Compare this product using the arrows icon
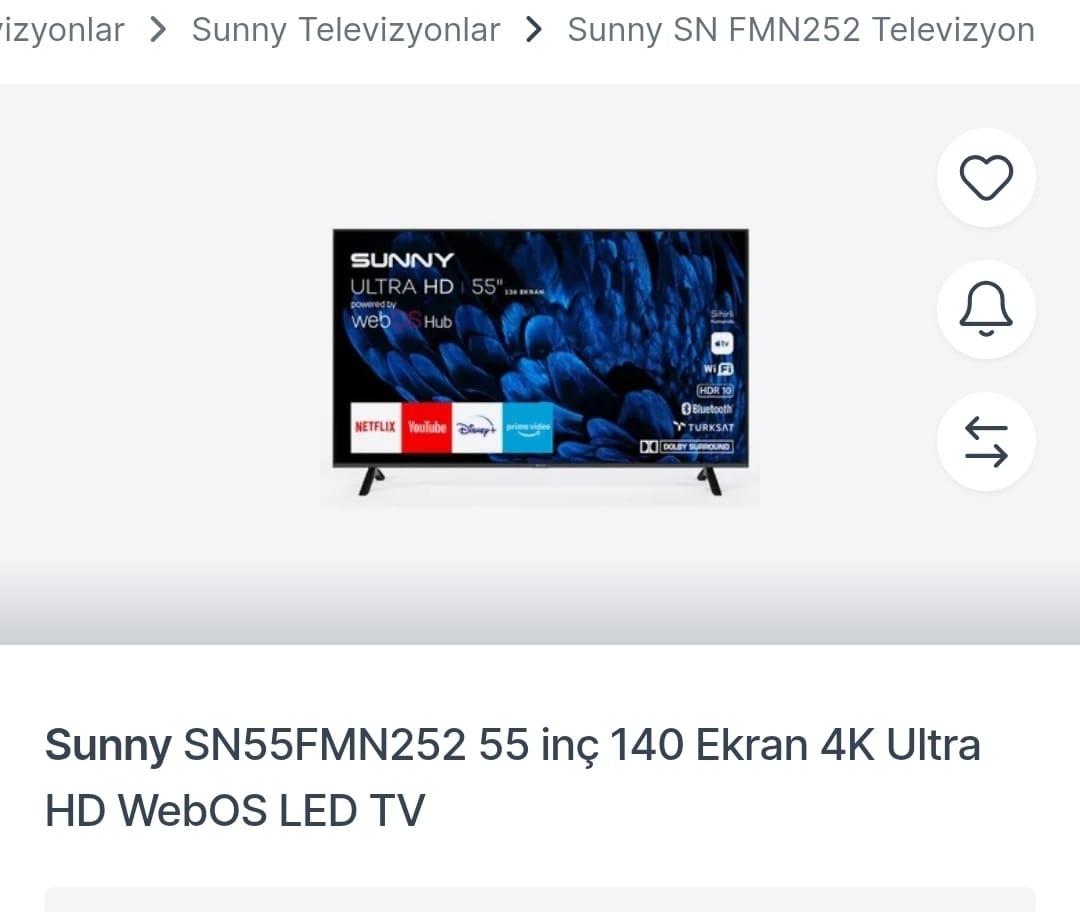This screenshot has height=912, width=1080. (986, 442)
